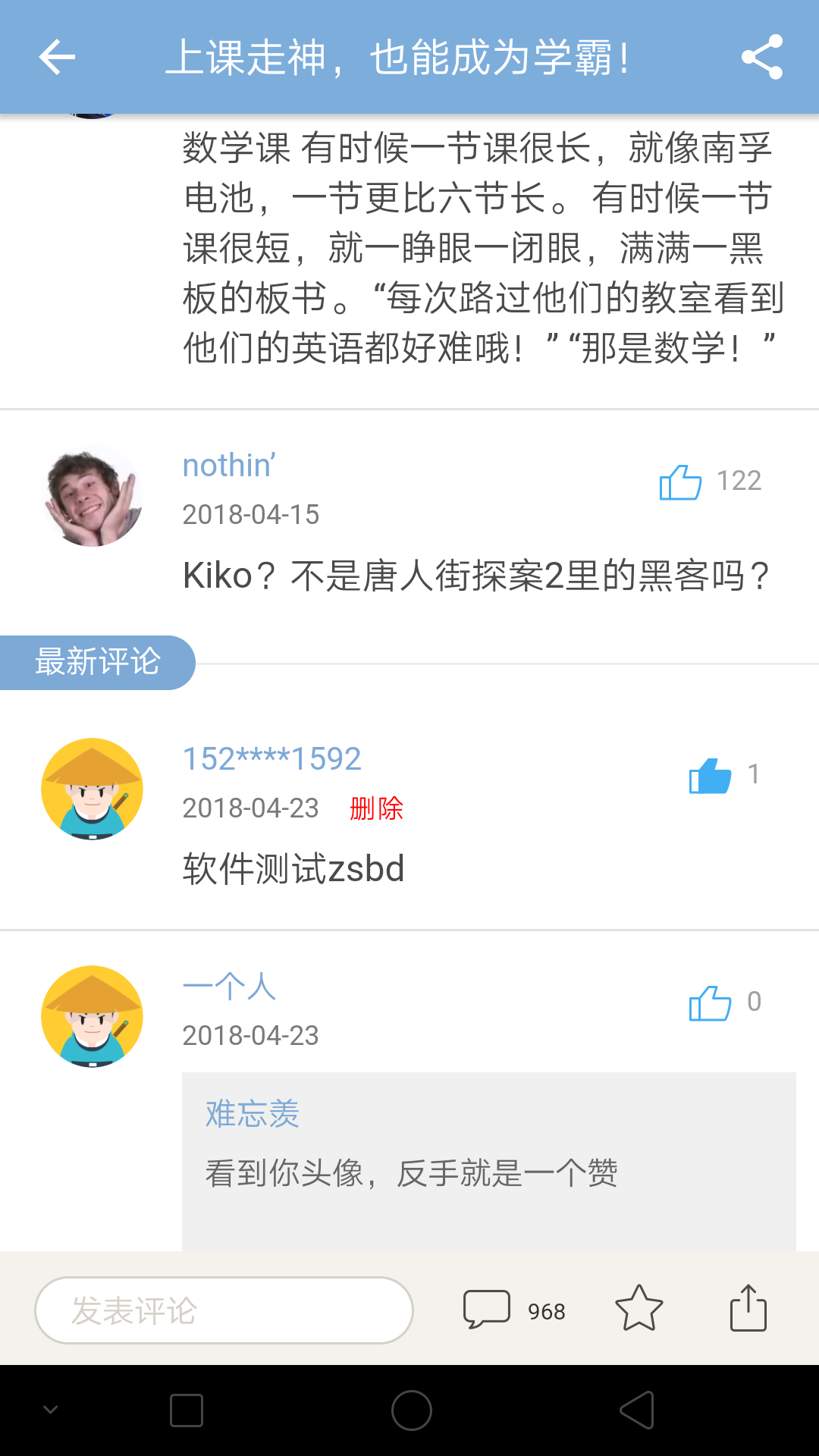
Task: Unlike the comment by 152****1592
Action: click(710, 775)
